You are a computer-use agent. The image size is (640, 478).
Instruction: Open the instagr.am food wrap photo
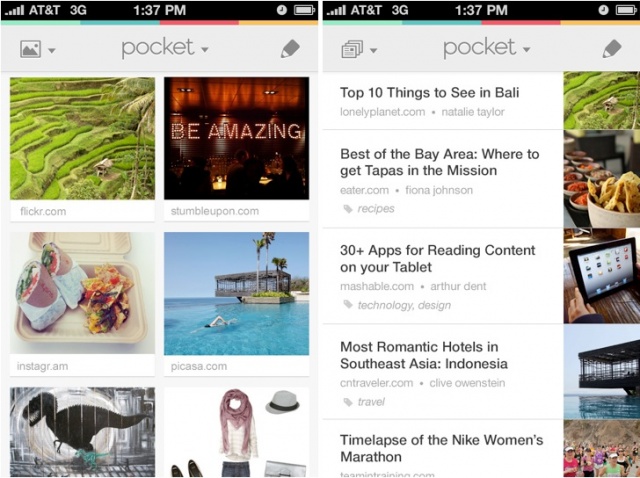(82, 293)
